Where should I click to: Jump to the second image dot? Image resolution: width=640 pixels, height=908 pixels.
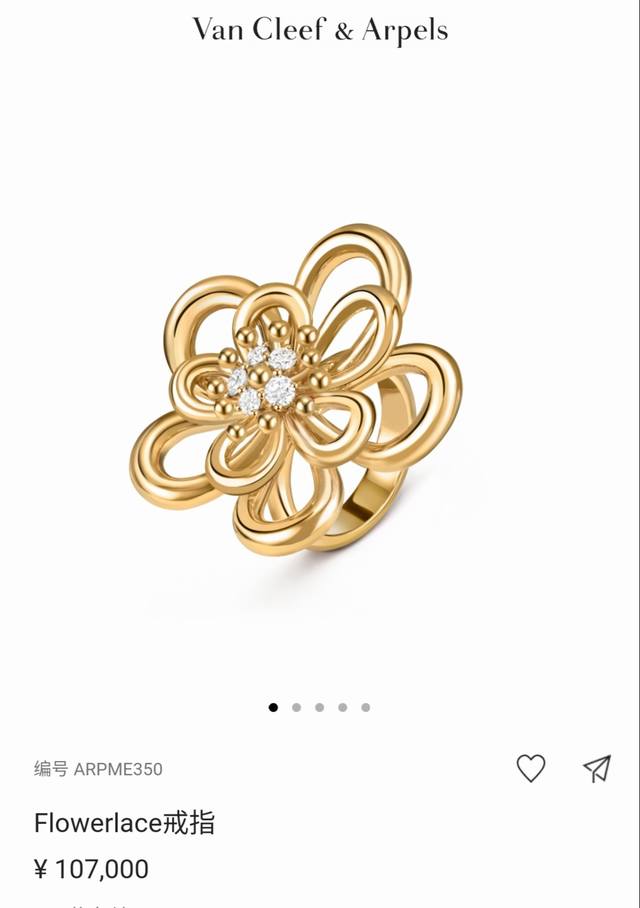[x=296, y=707]
